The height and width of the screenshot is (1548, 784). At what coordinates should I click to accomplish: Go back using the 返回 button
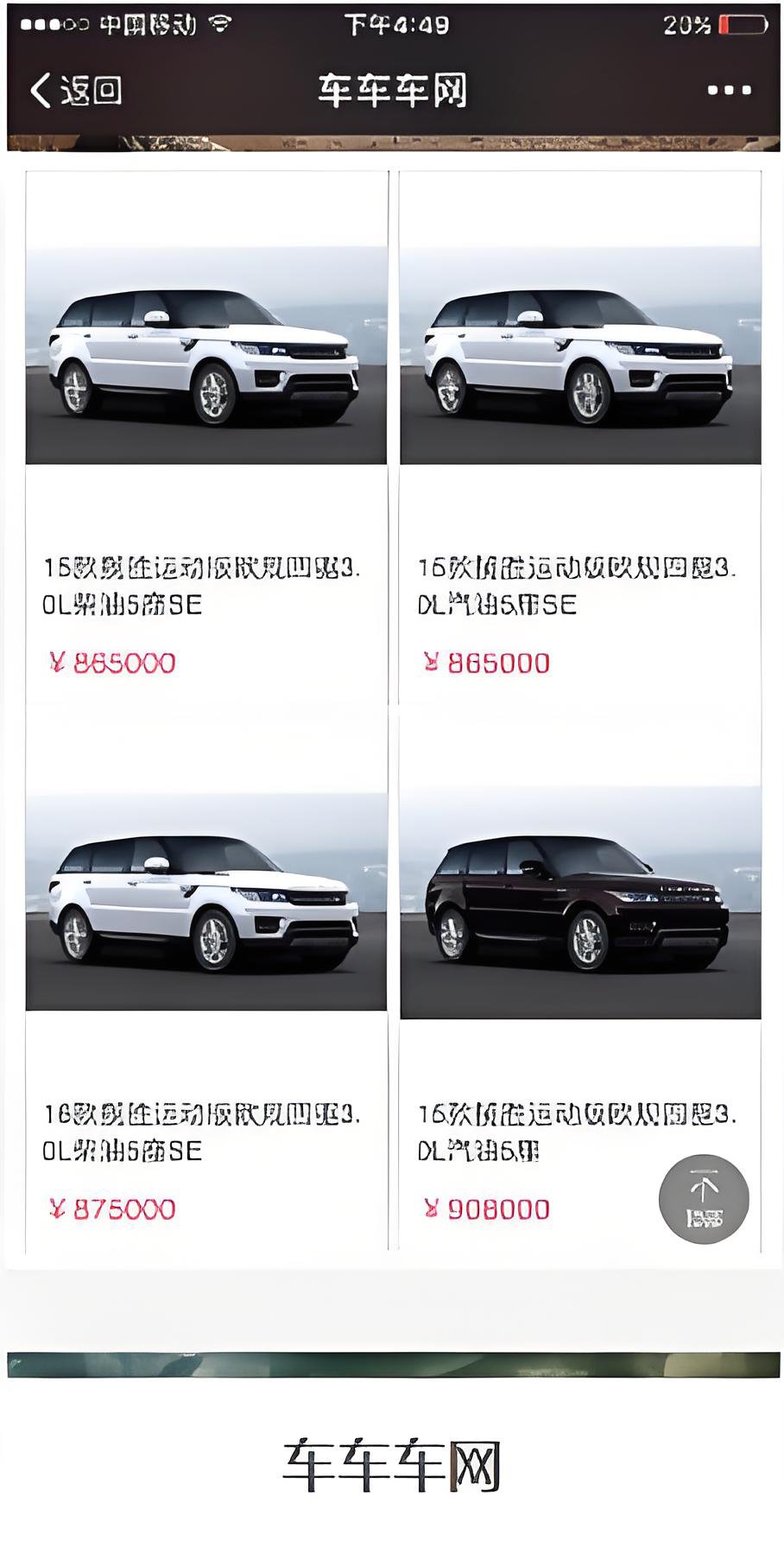tap(76, 90)
